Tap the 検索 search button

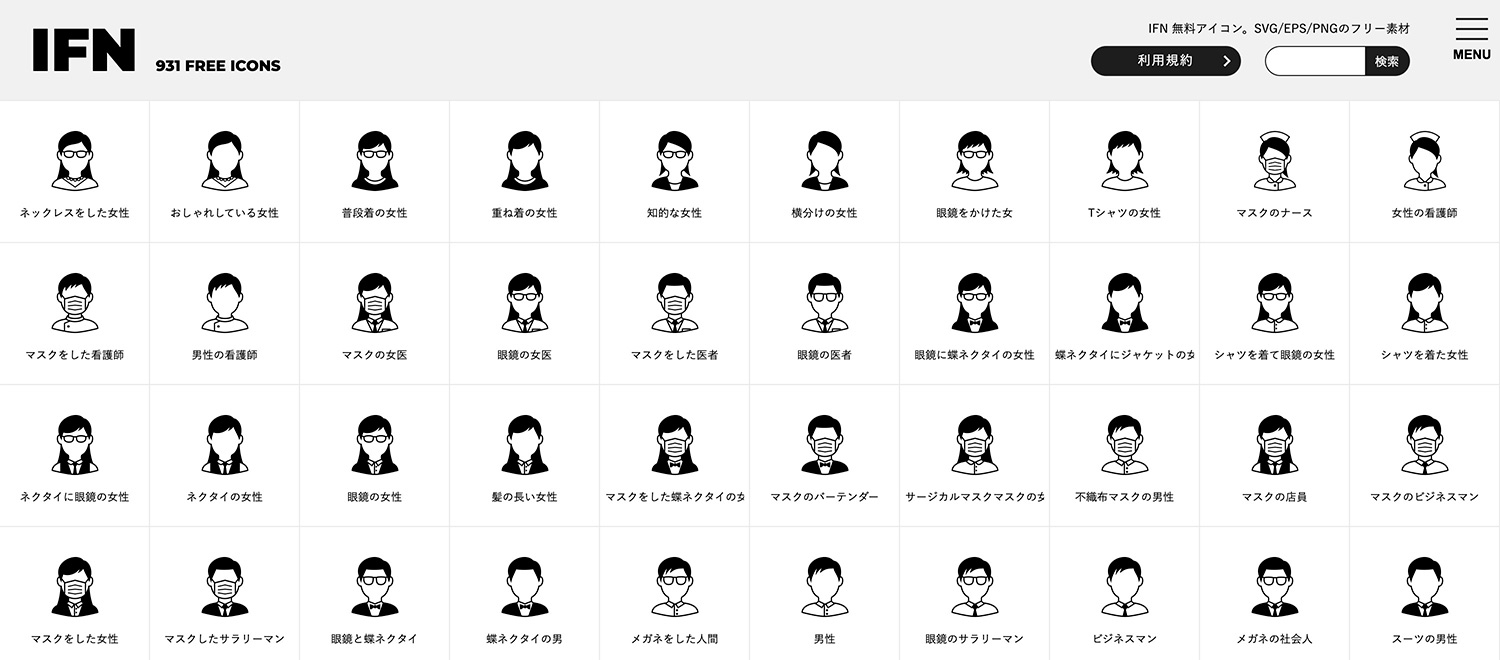1387,61
